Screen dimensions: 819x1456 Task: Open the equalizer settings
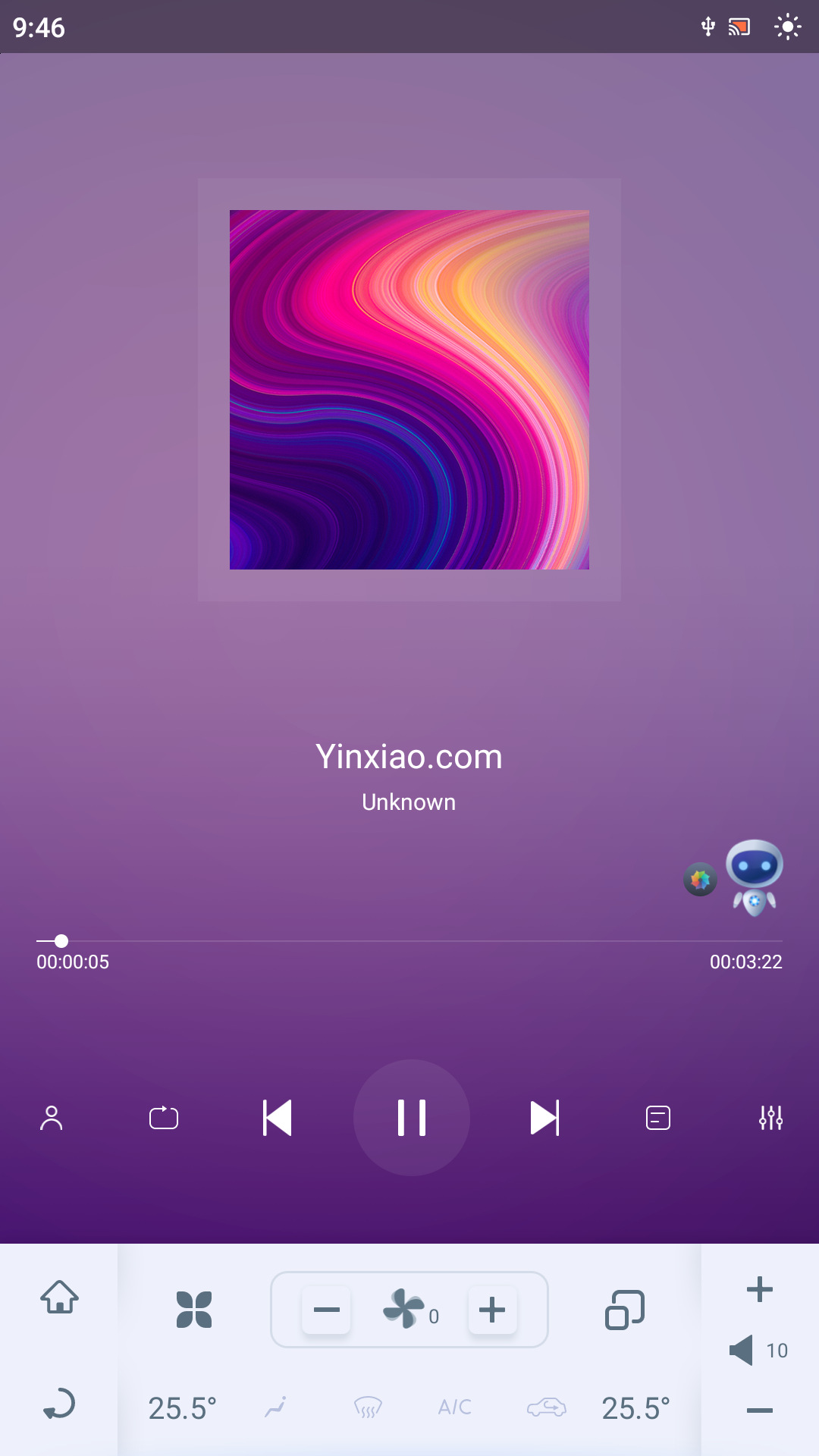click(x=770, y=1118)
